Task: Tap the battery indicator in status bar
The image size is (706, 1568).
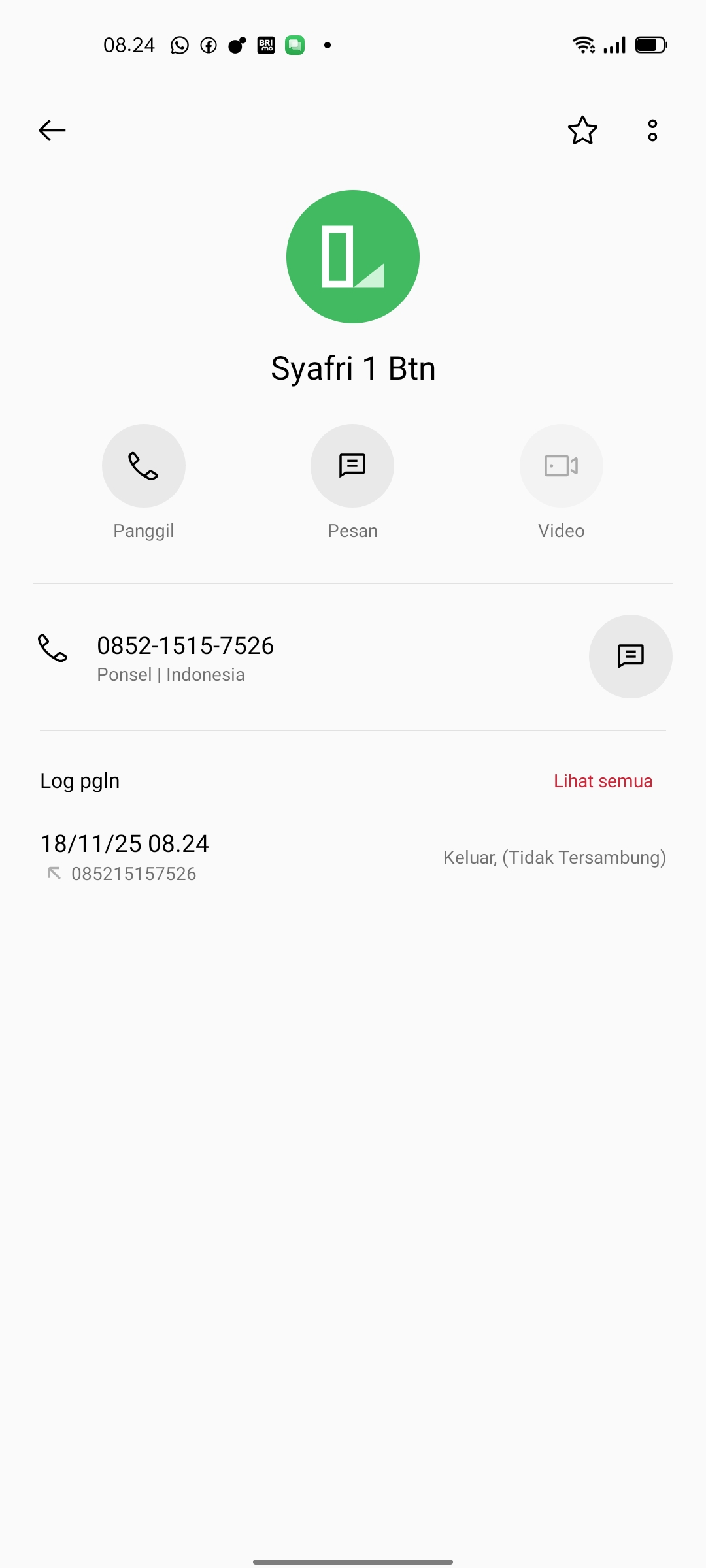Action: 650,44
